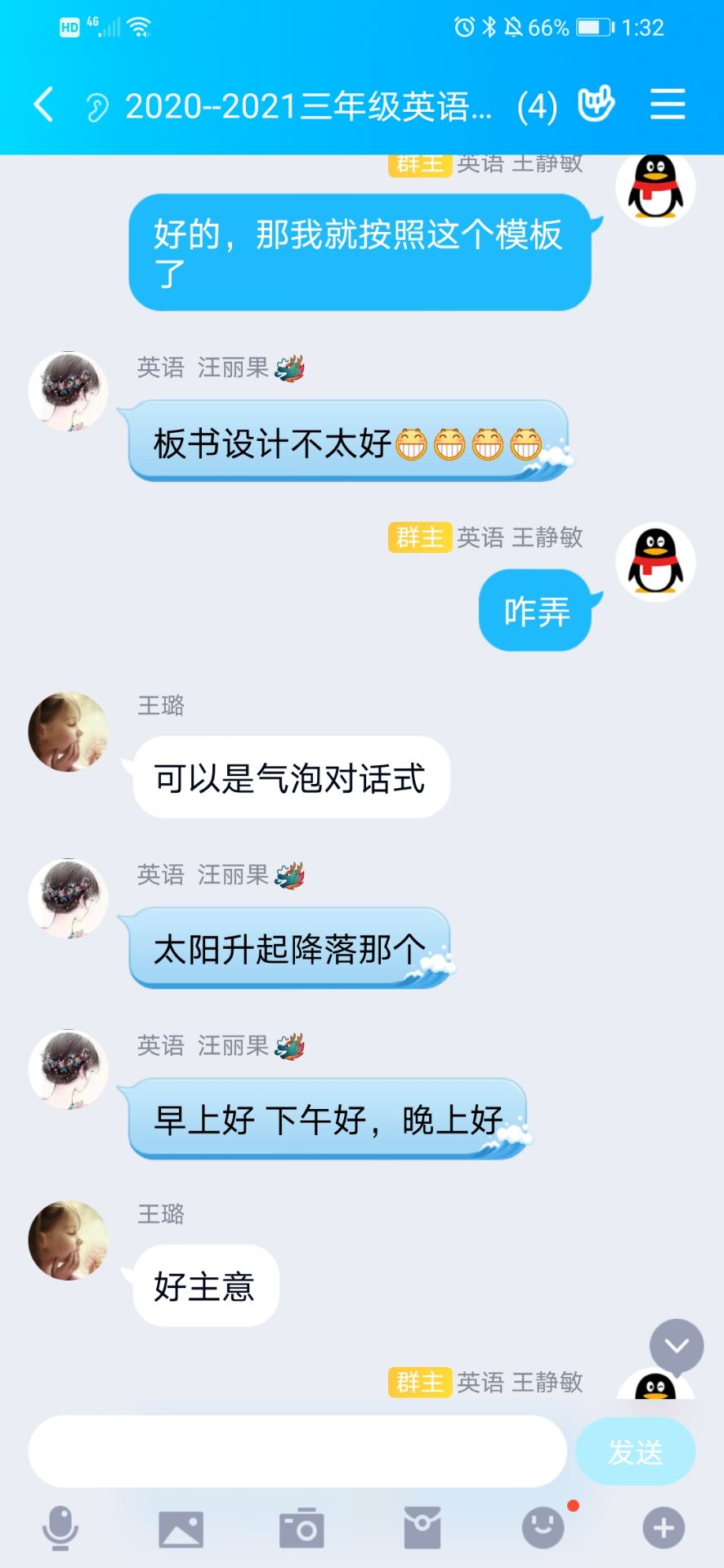The image size is (724, 1568).
Task: Tap the message input field
Action: coord(297,1451)
